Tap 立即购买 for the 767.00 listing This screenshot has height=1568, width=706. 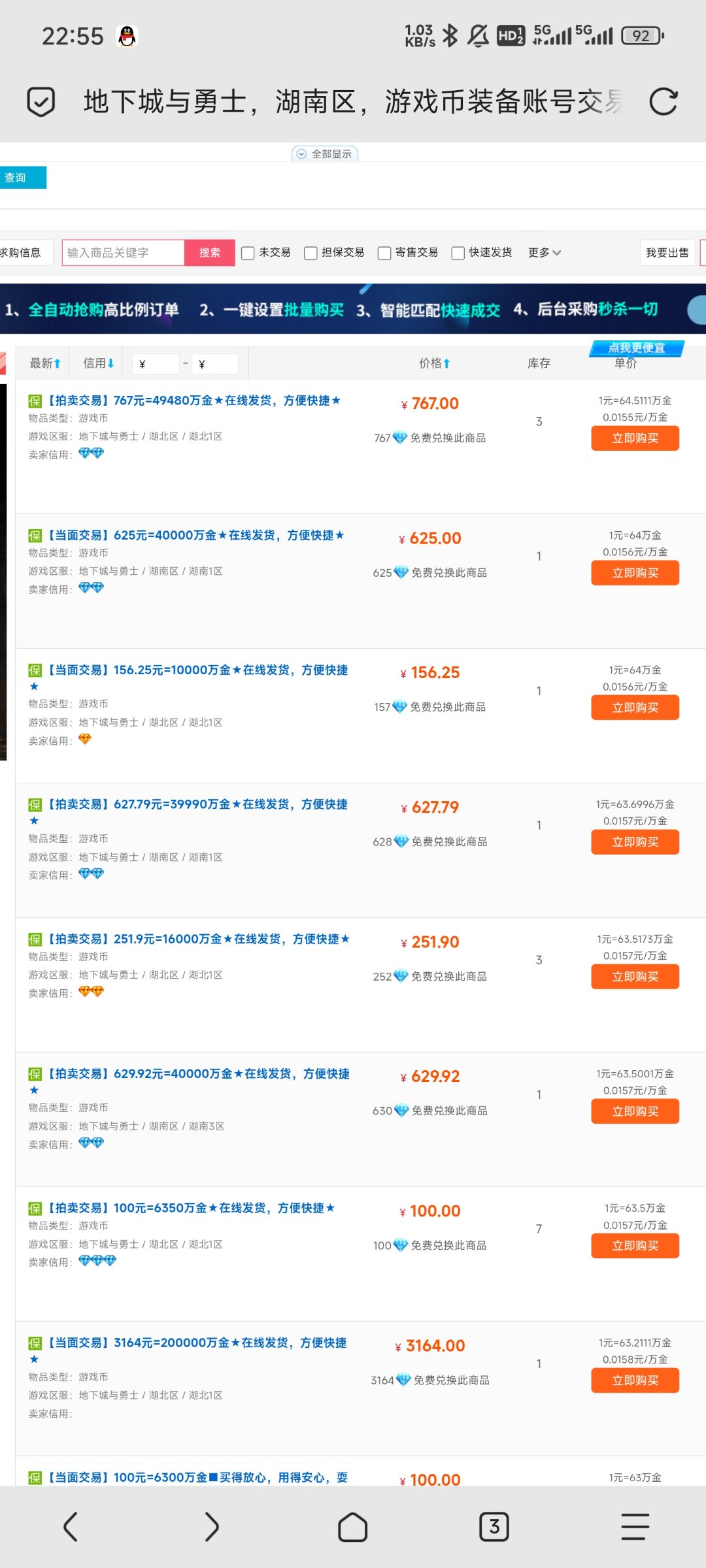click(x=635, y=438)
